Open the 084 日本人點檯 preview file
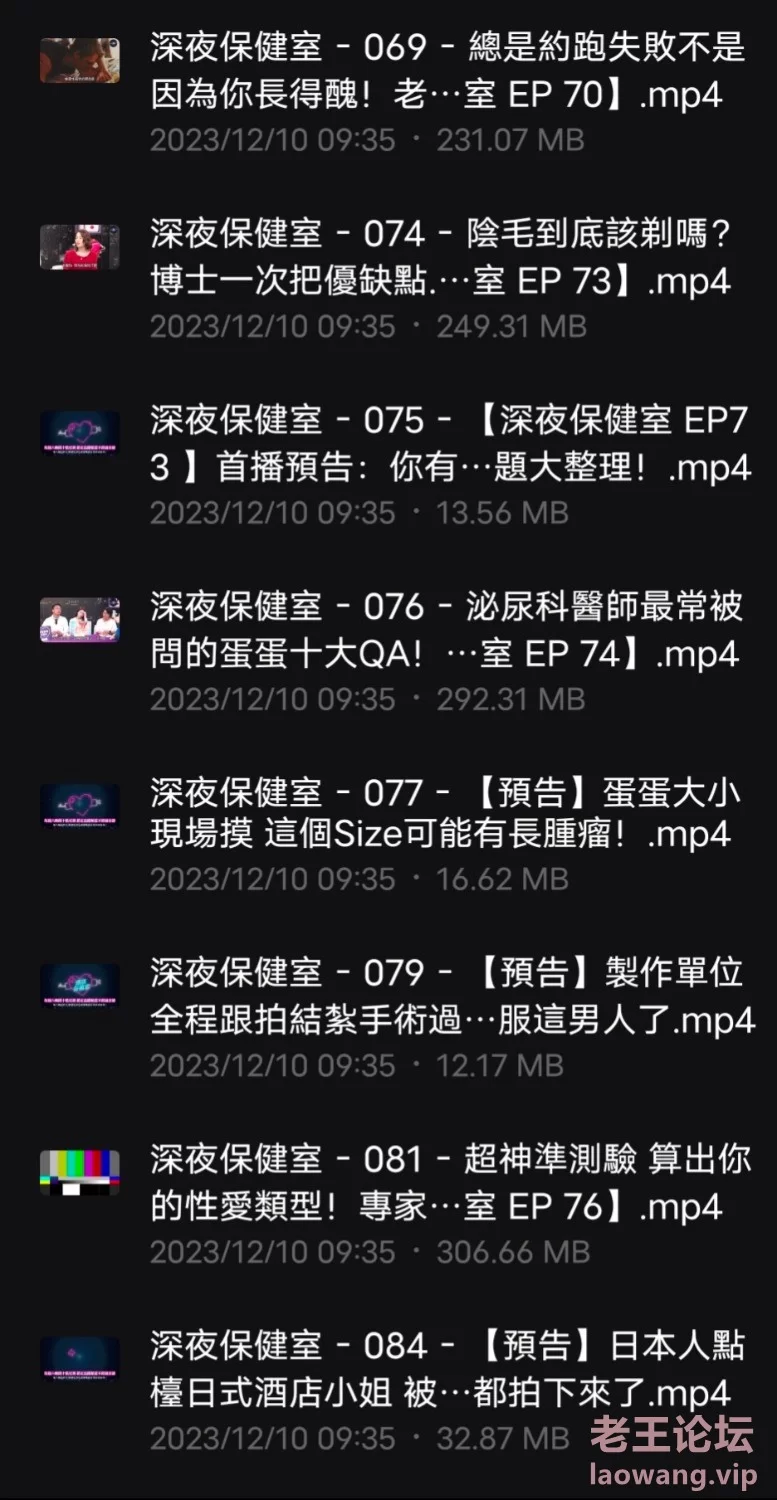This screenshot has height=1500, width=777. pyautogui.click(x=447, y=1368)
